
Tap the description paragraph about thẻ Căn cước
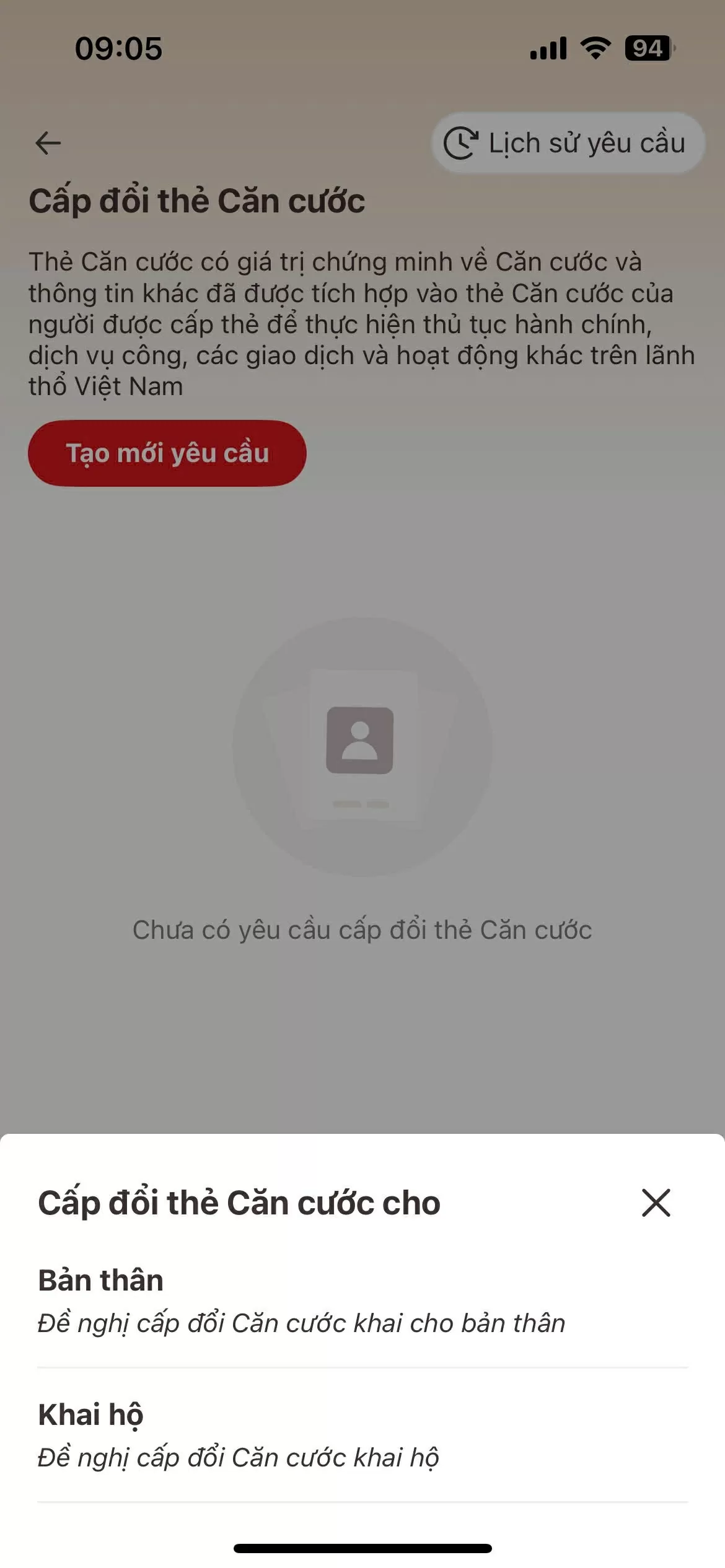tap(362, 322)
